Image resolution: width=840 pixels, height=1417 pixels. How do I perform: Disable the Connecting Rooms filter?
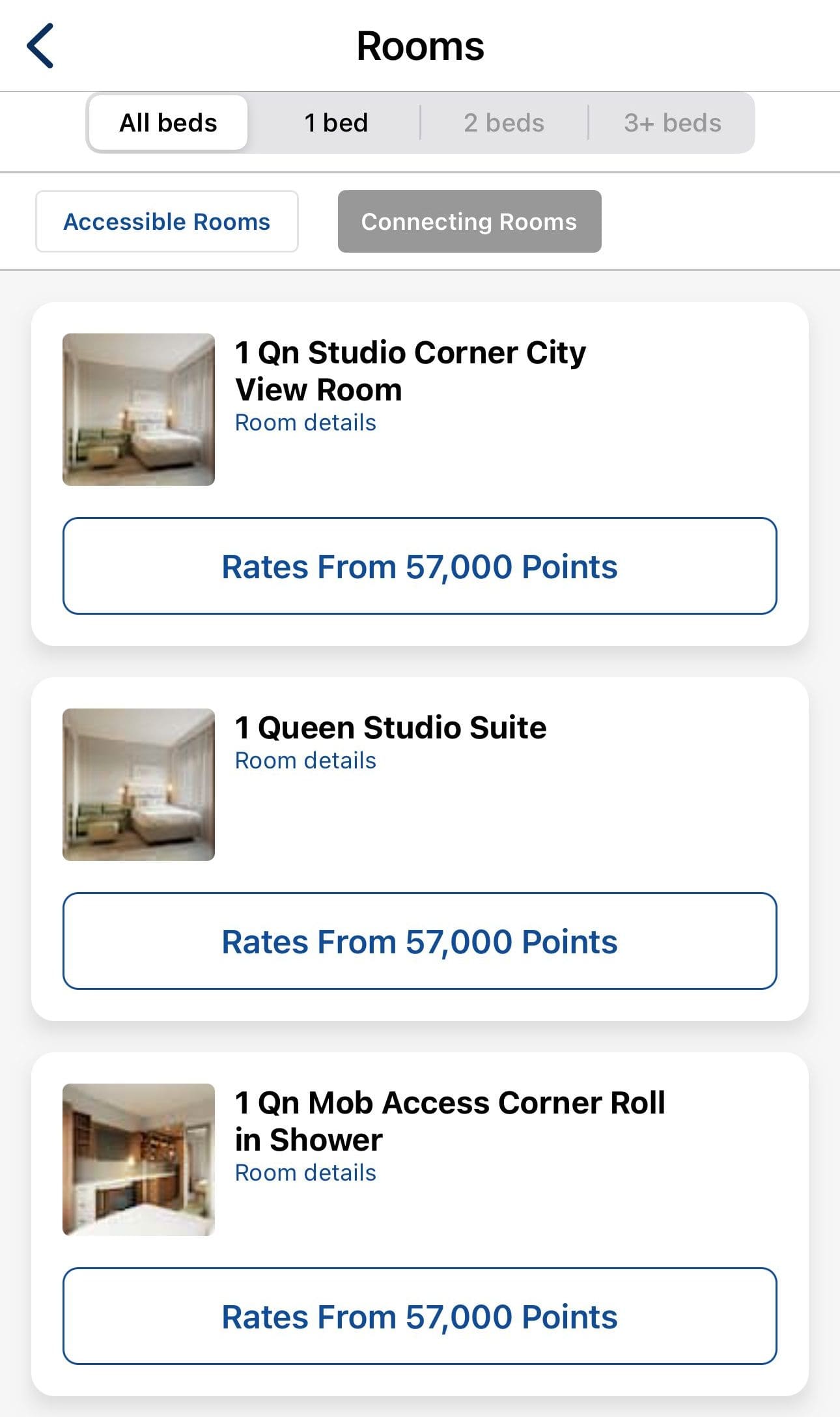[469, 221]
